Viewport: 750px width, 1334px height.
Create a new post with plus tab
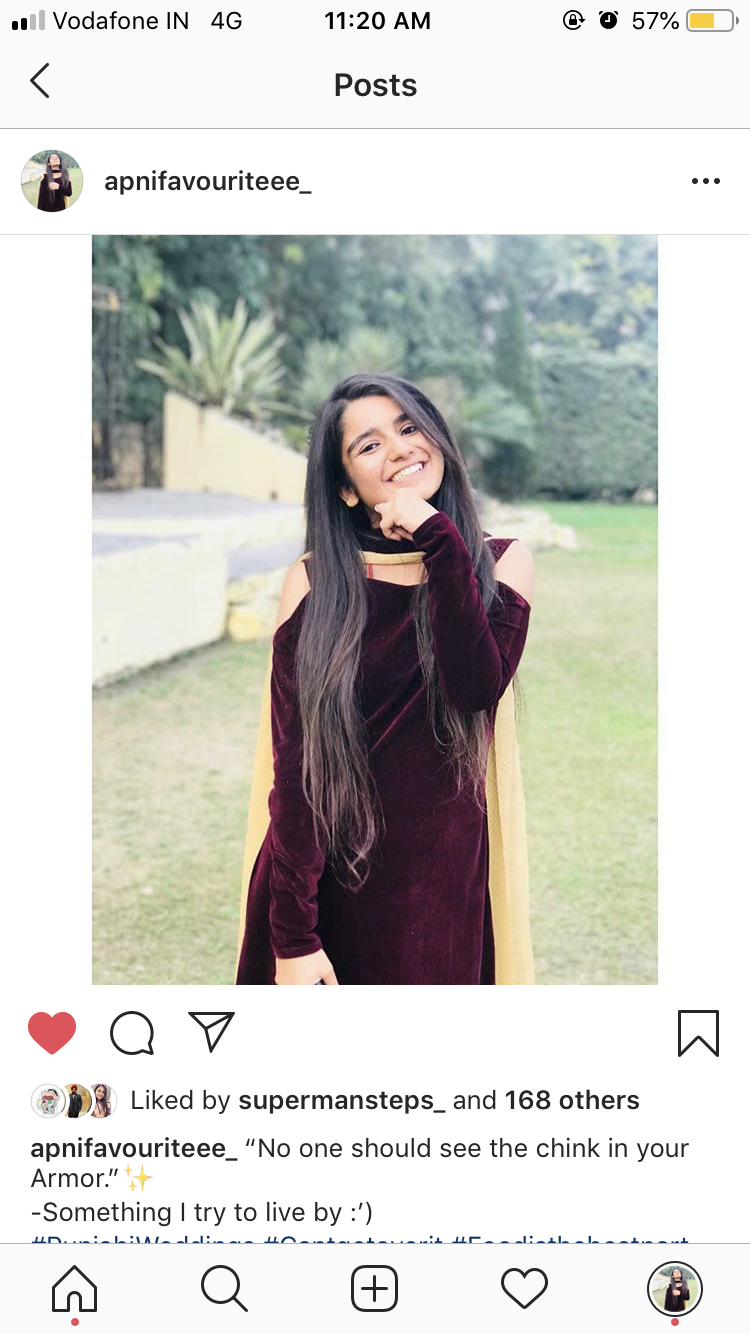click(x=375, y=1289)
